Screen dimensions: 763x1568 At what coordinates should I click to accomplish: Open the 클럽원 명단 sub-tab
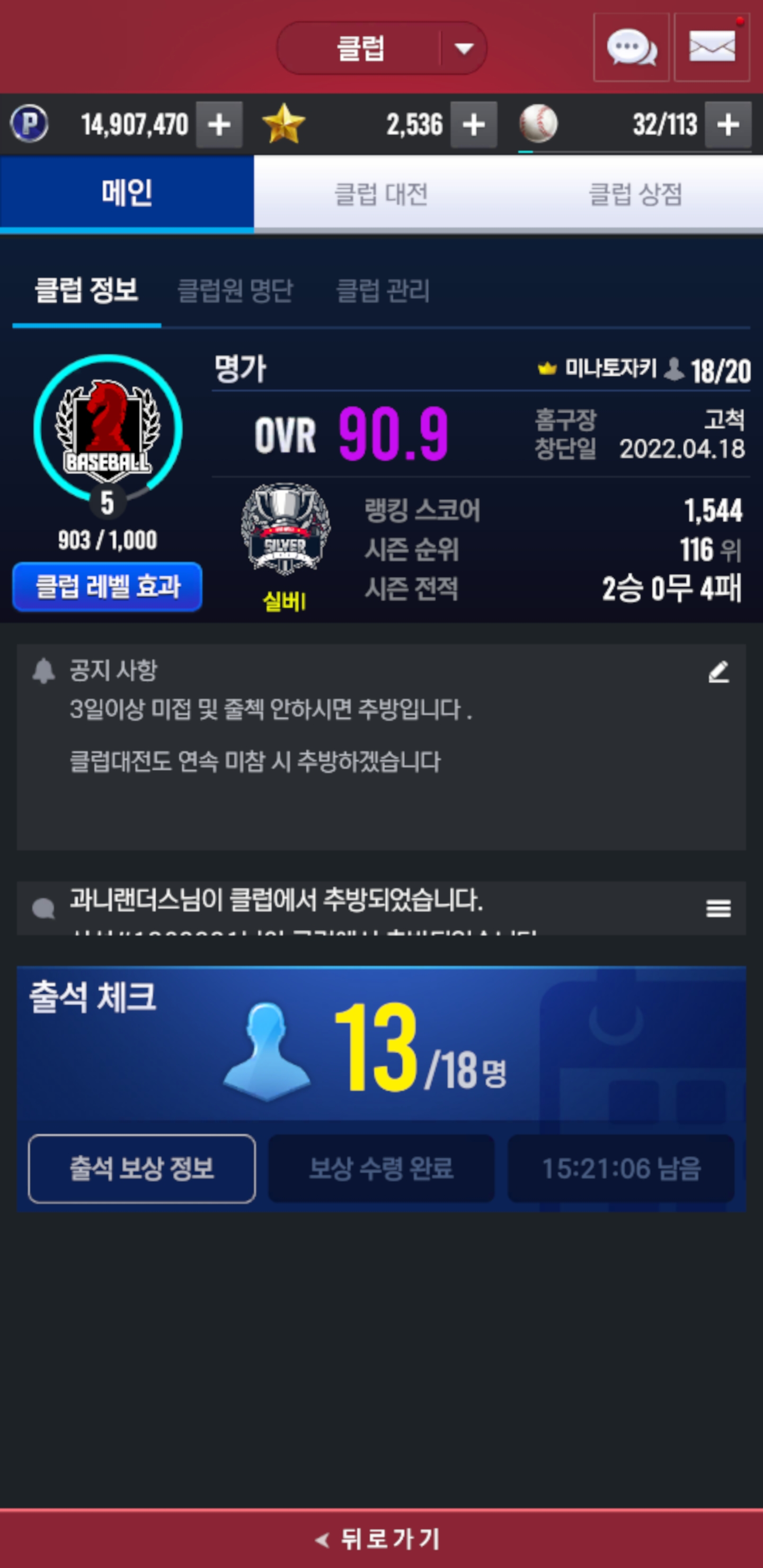click(x=235, y=290)
